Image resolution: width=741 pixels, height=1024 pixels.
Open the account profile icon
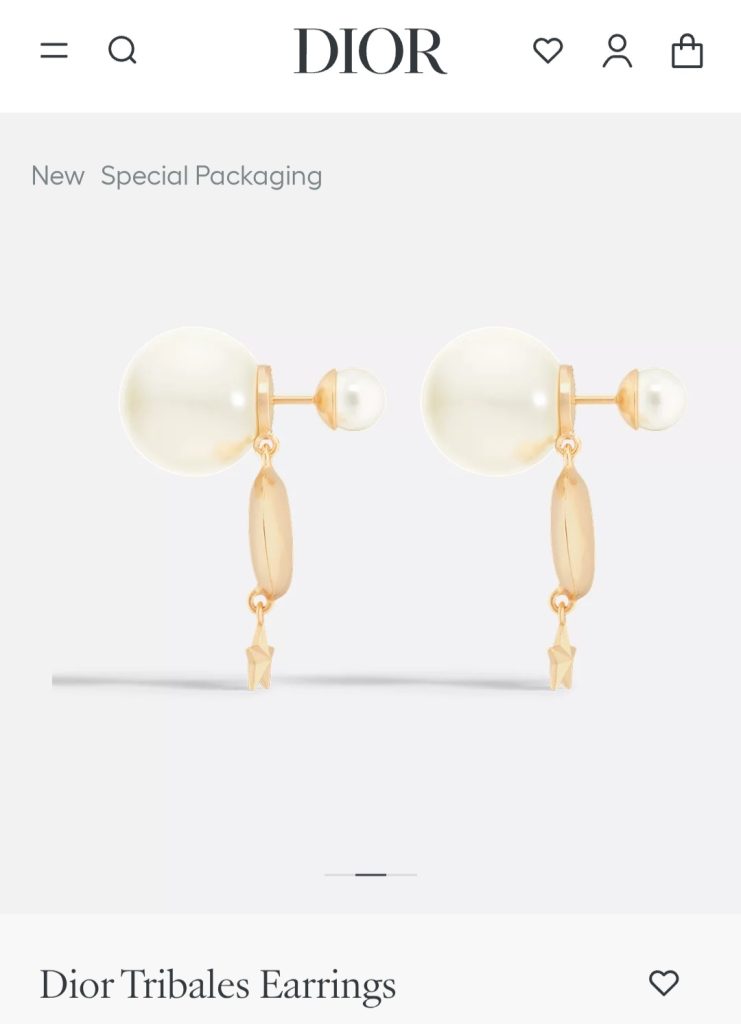coord(617,50)
